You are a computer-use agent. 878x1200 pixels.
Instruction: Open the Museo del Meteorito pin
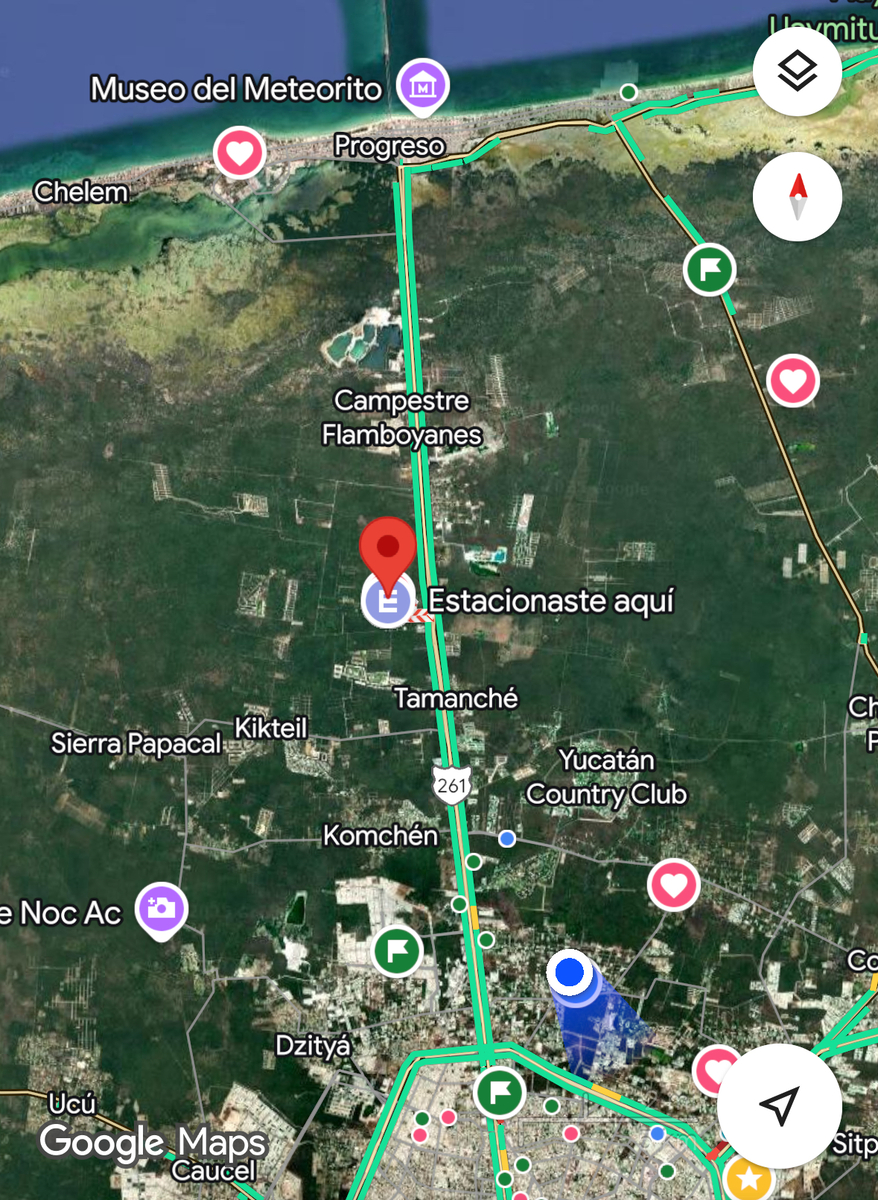click(423, 87)
